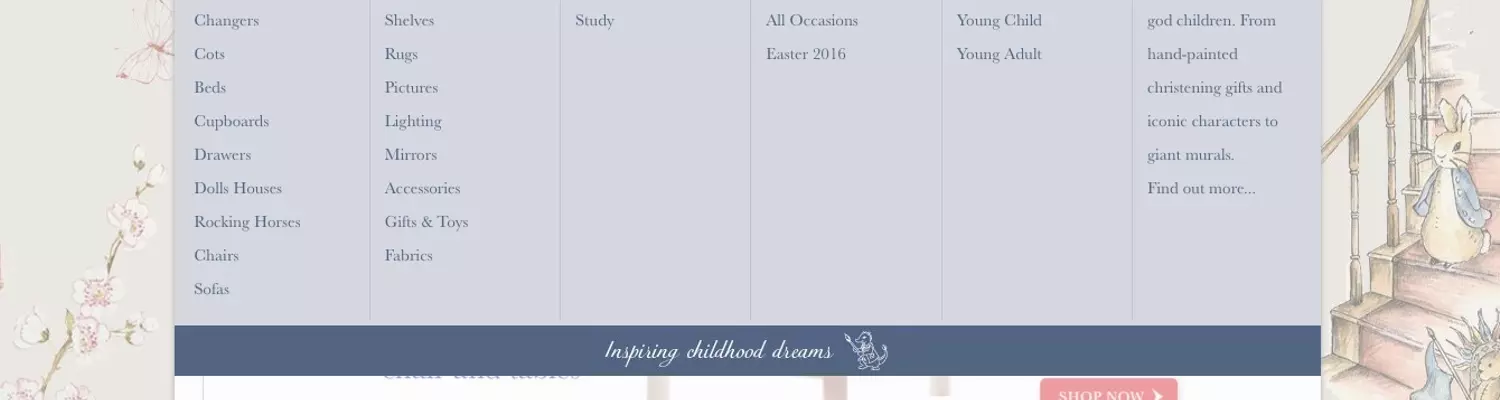Go to the Cots section
The width and height of the screenshot is (1500, 400).
pos(209,54)
